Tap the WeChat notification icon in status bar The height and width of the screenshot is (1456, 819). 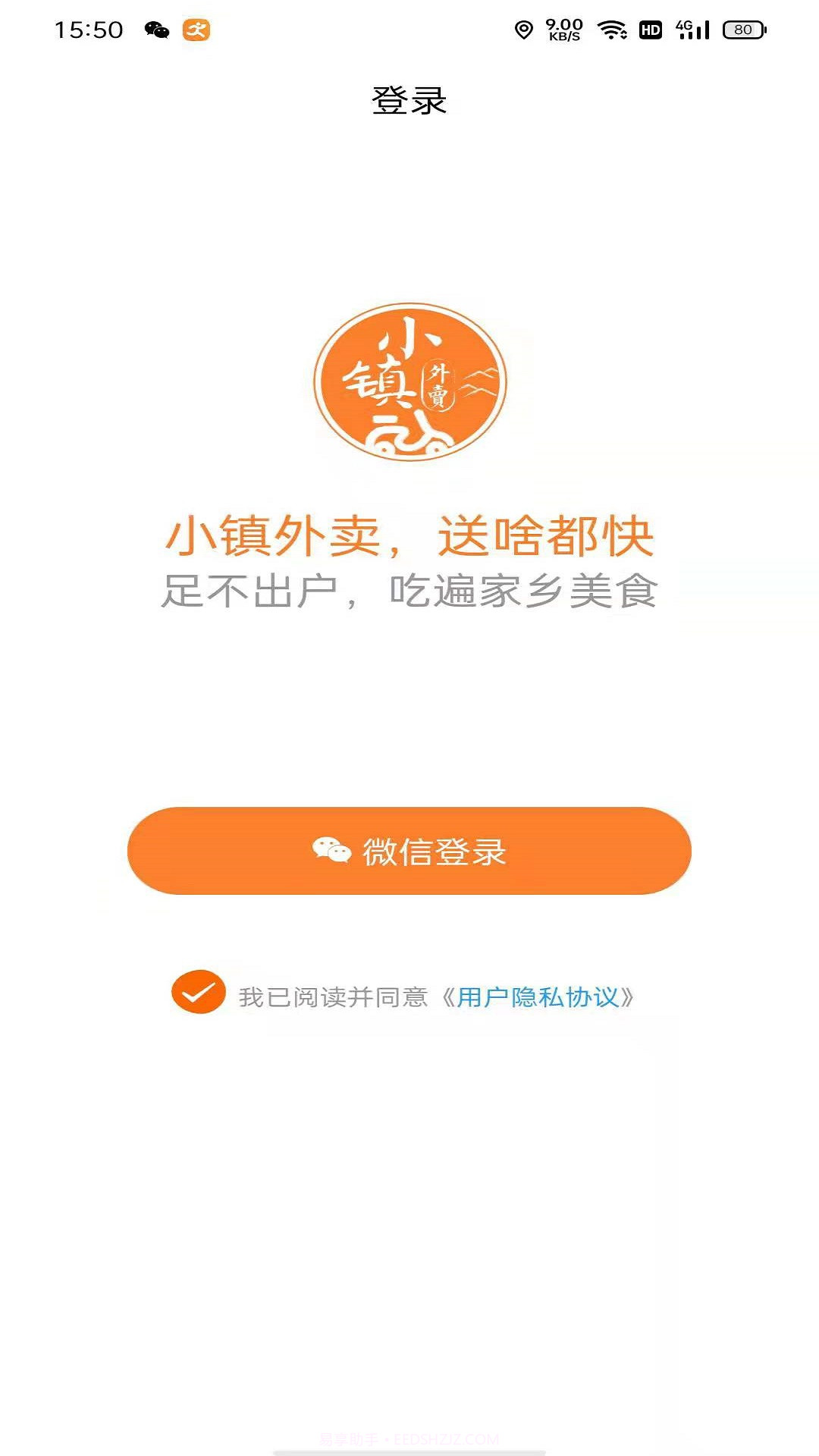click(157, 31)
